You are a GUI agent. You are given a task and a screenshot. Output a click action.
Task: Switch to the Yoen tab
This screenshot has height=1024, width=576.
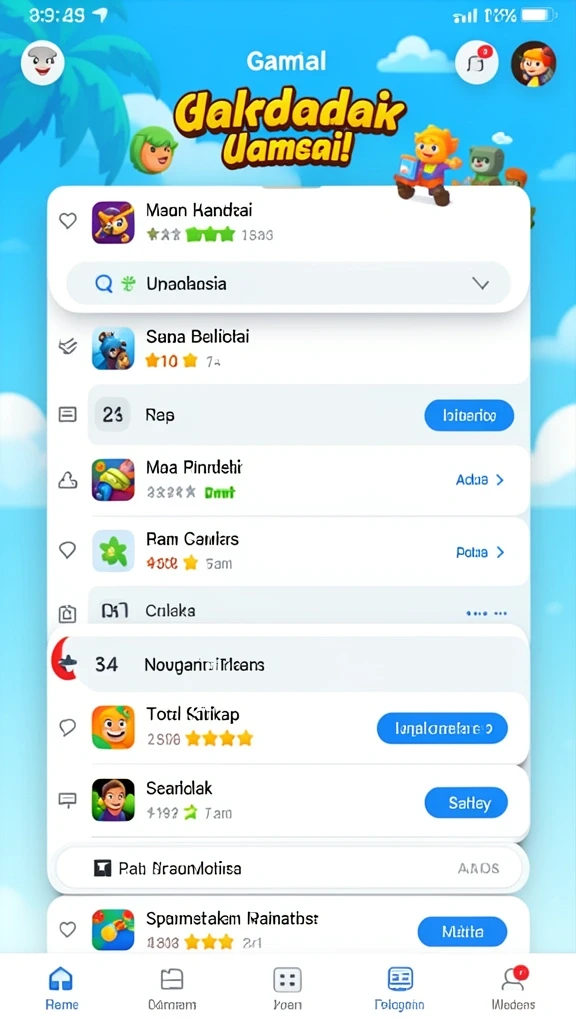pos(287,988)
